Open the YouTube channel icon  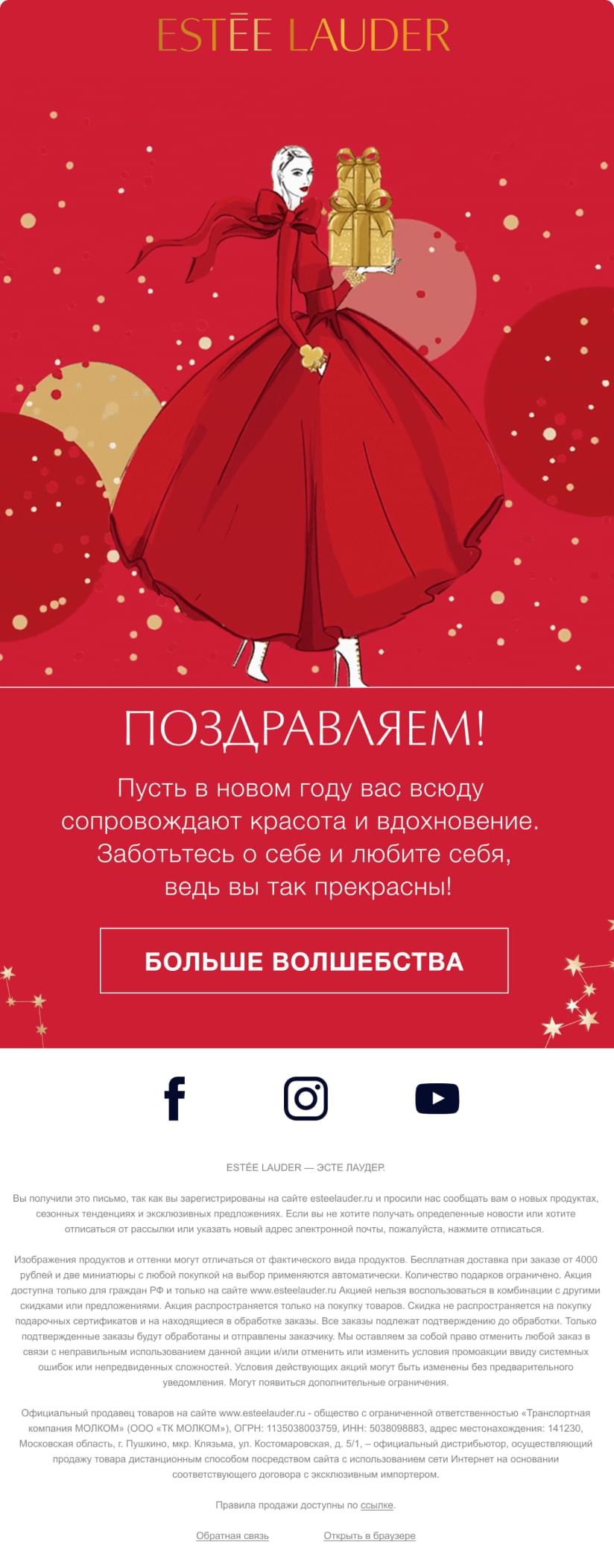point(437,1098)
